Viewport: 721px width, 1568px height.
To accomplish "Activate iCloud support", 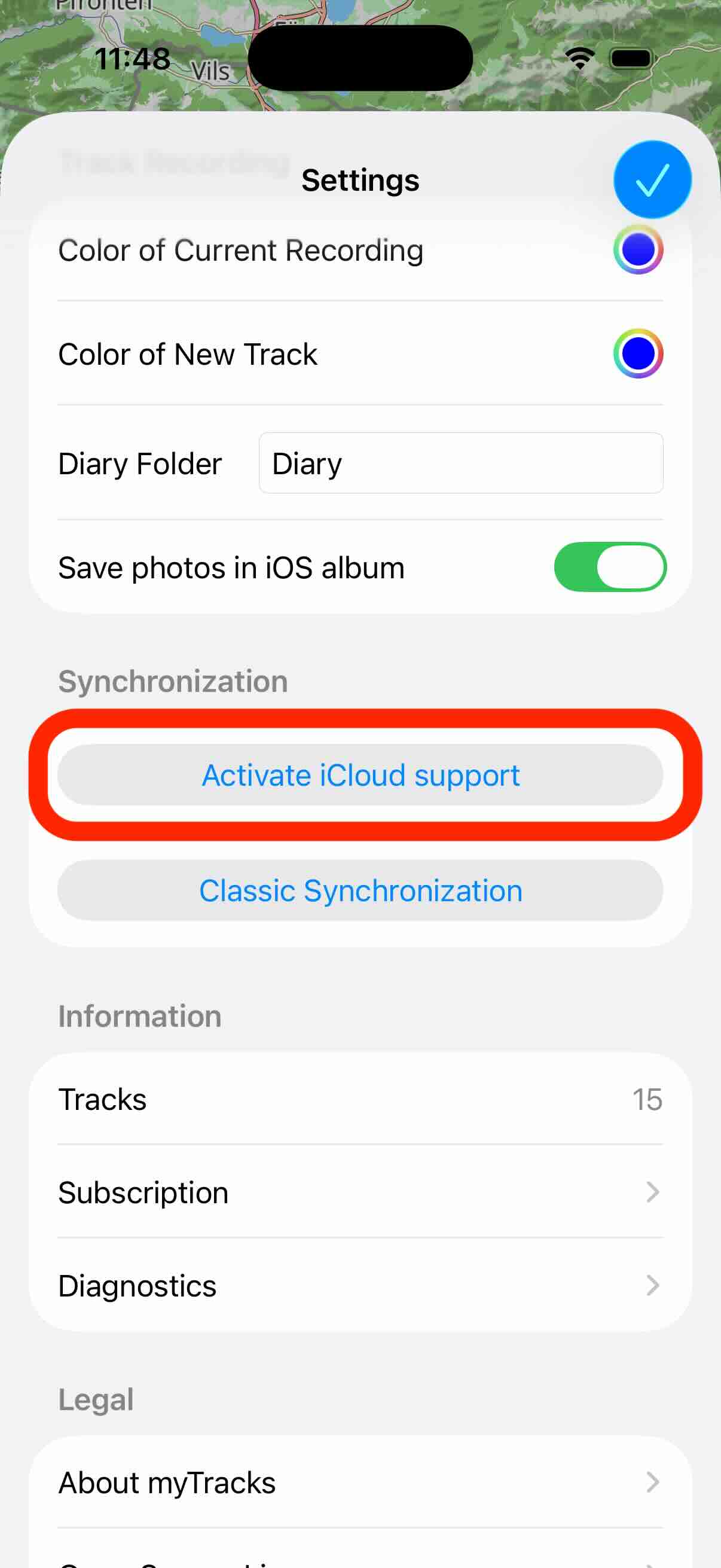I will point(360,775).
